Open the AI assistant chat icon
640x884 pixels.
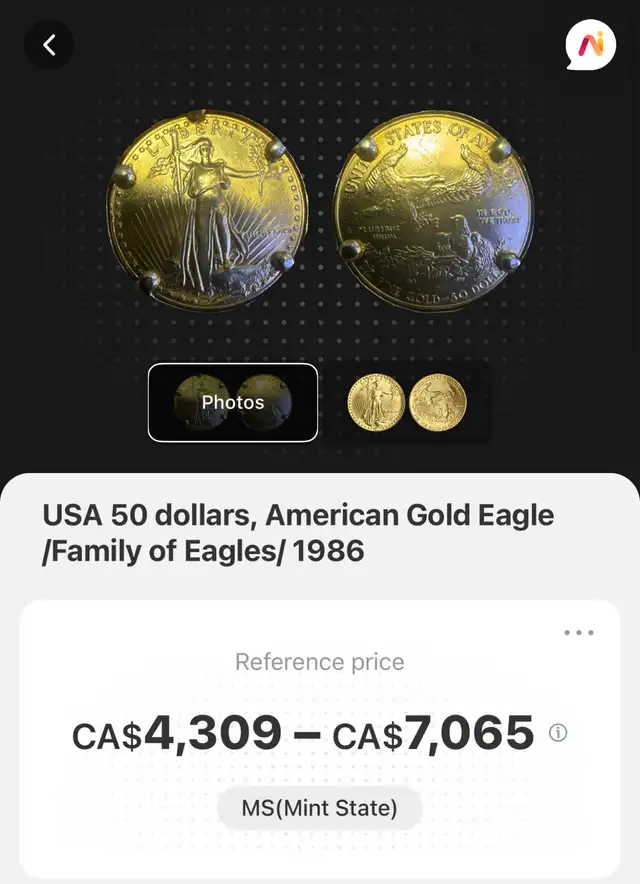pos(590,45)
